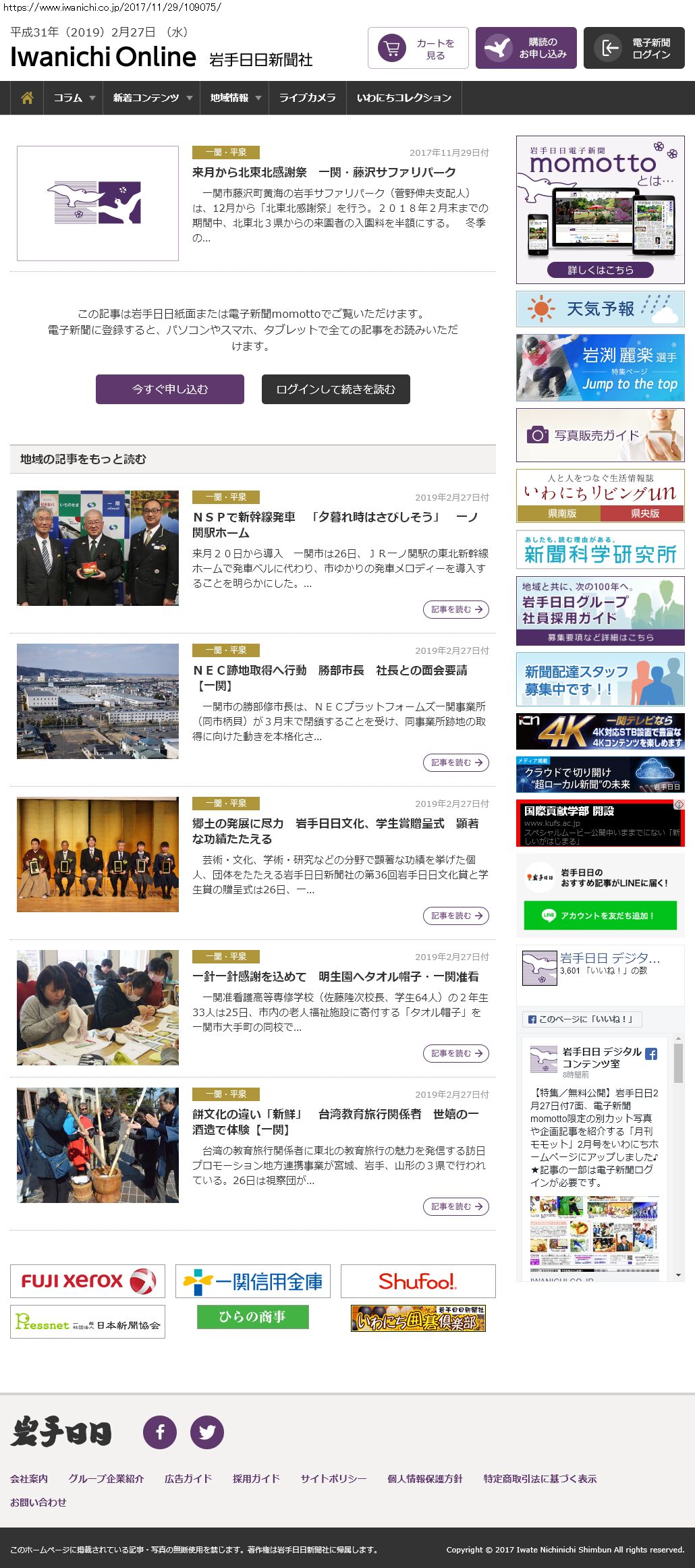Open the 天気予報 weather banner
The image size is (695, 1568).
(x=600, y=309)
